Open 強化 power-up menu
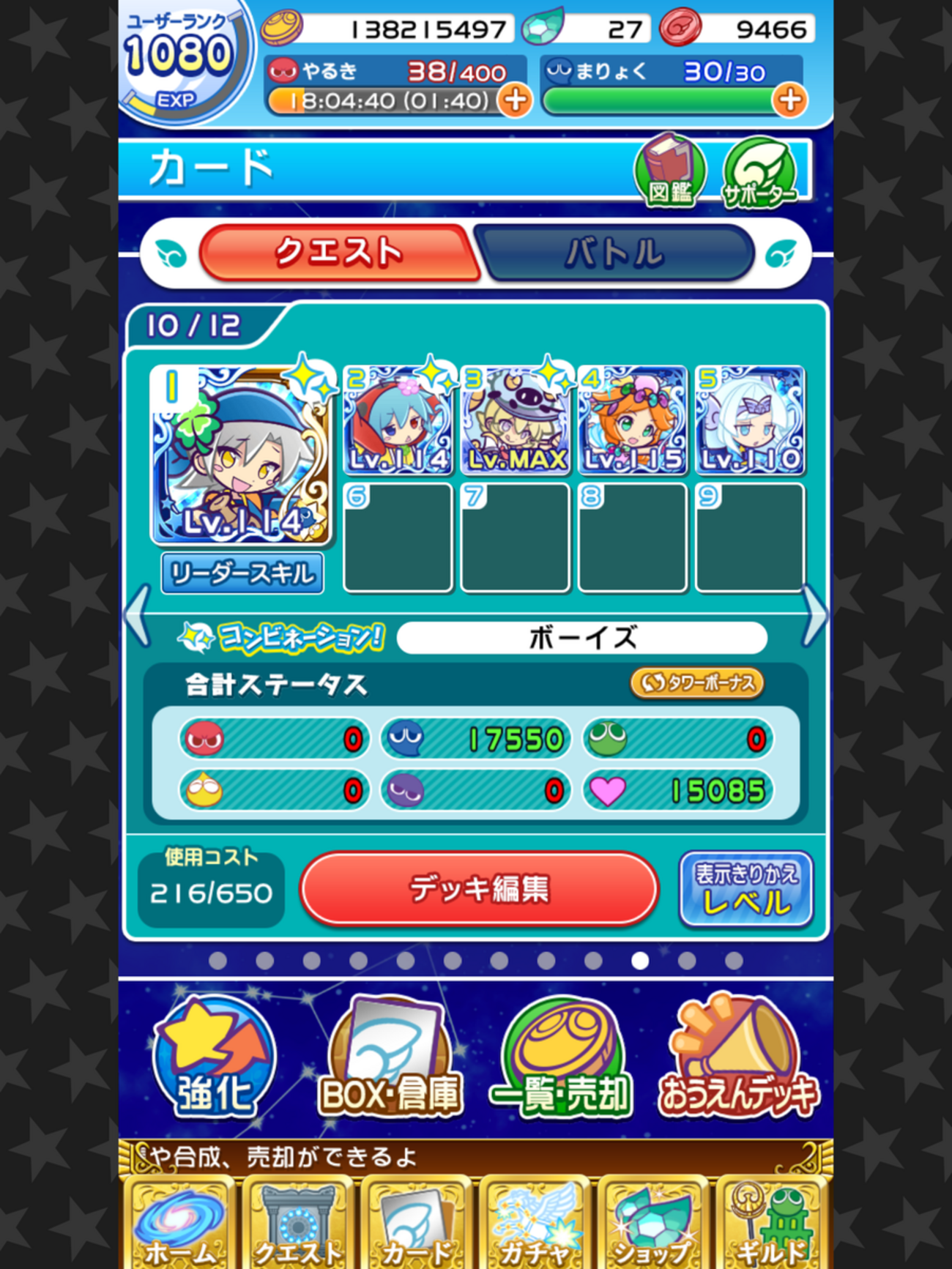 click(214, 1058)
